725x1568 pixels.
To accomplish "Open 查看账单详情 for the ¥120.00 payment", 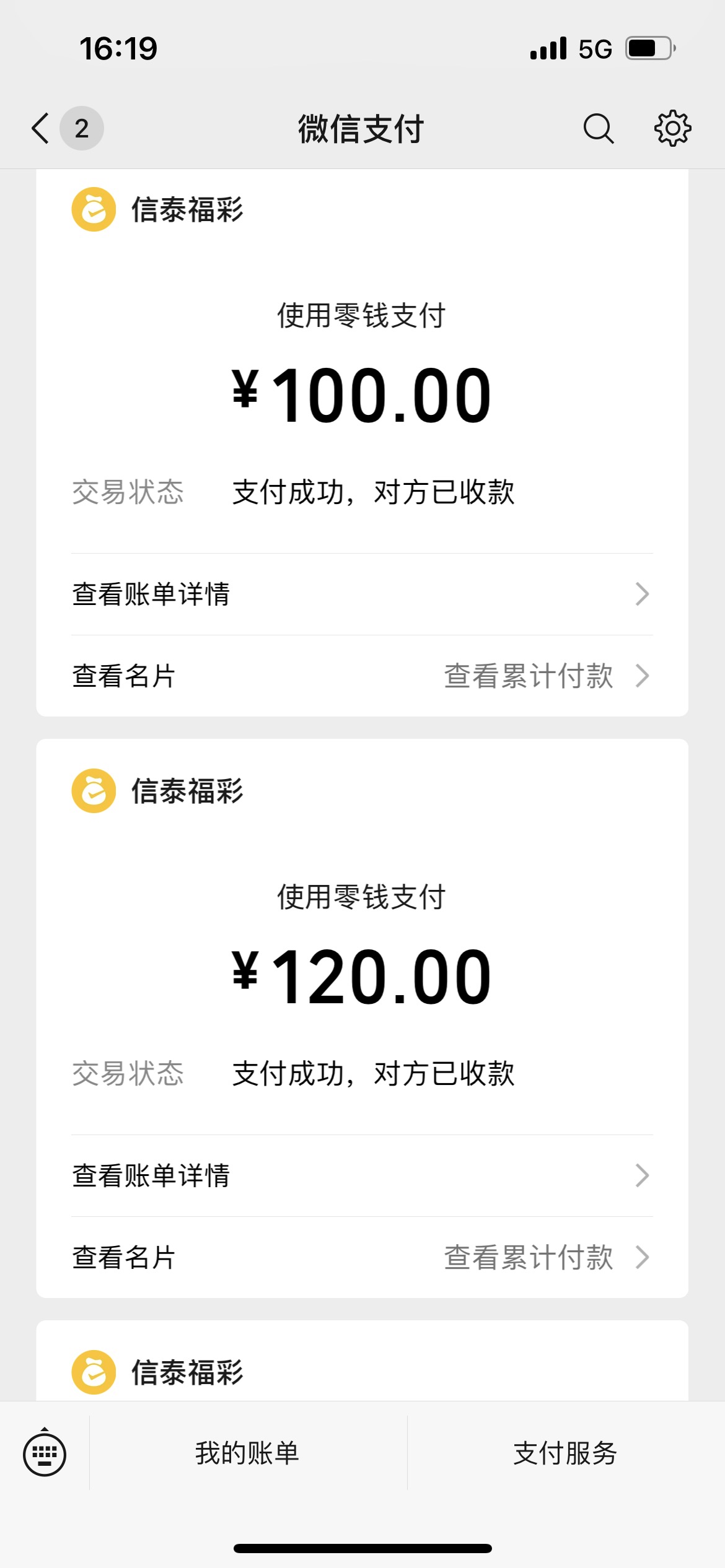I will [x=362, y=1175].
